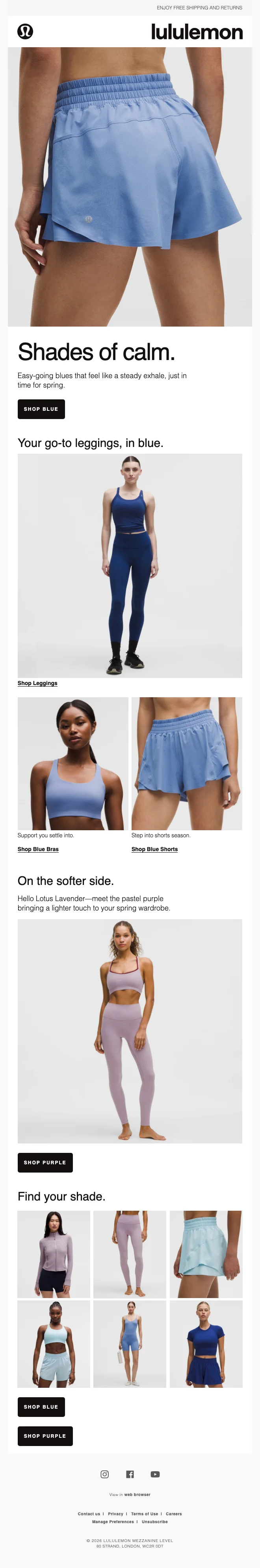Open the lavender jacket tile in Find your shade
This screenshot has height=1568, width=260.
pyautogui.click(x=54, y=1254)
